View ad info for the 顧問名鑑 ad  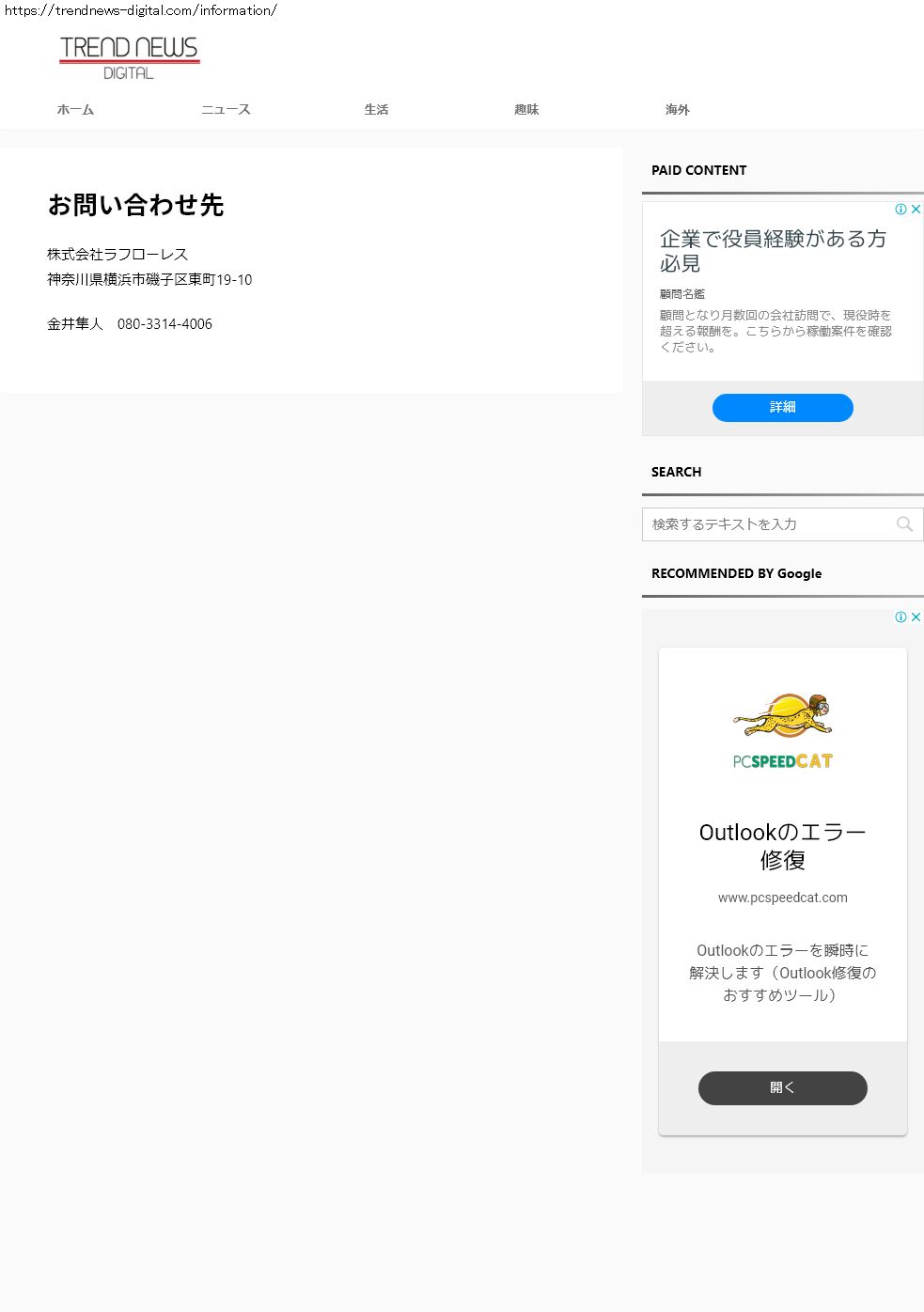coord(901,210)
